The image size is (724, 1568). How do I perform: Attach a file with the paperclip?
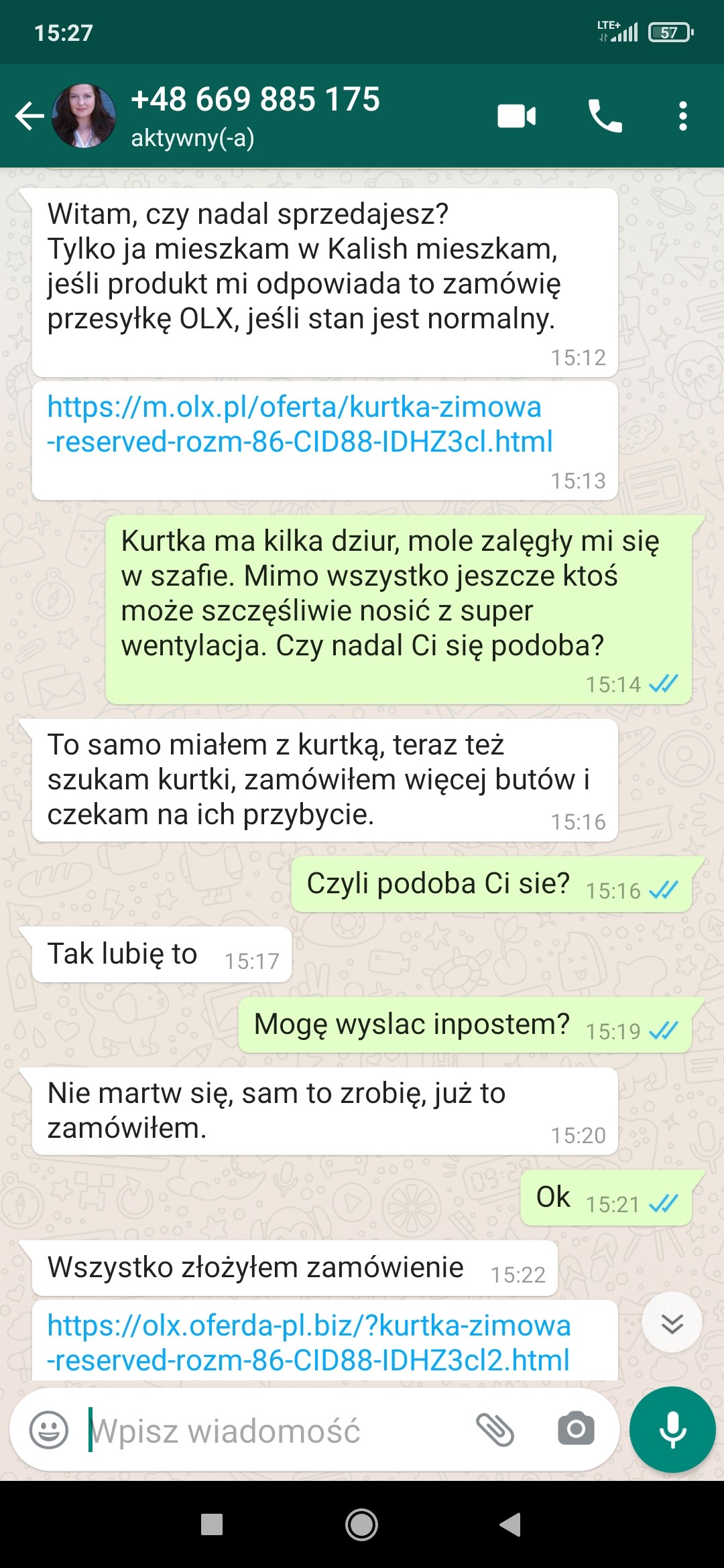495,1430
